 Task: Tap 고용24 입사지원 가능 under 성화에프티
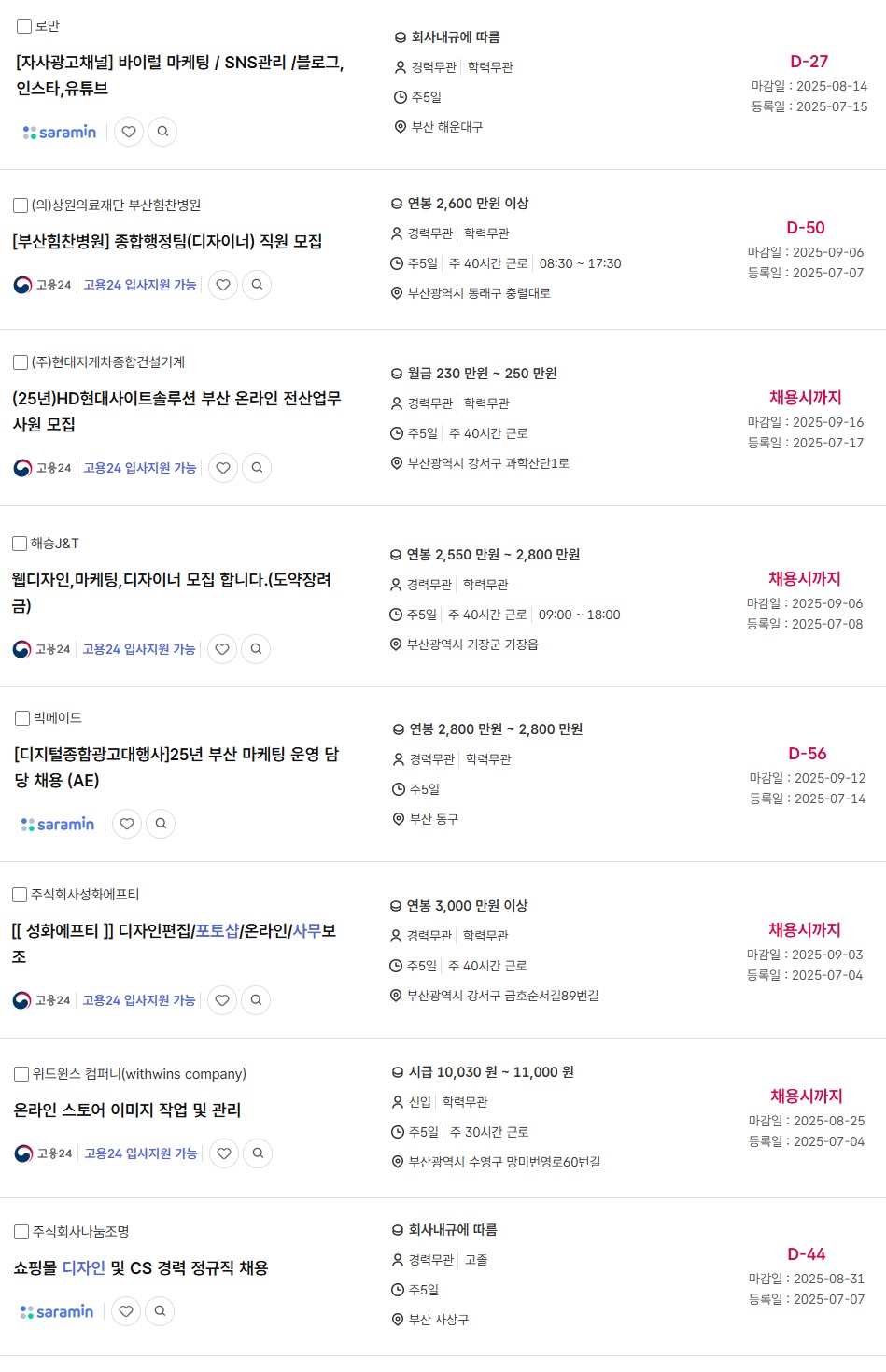click(x=139, y=1000)
